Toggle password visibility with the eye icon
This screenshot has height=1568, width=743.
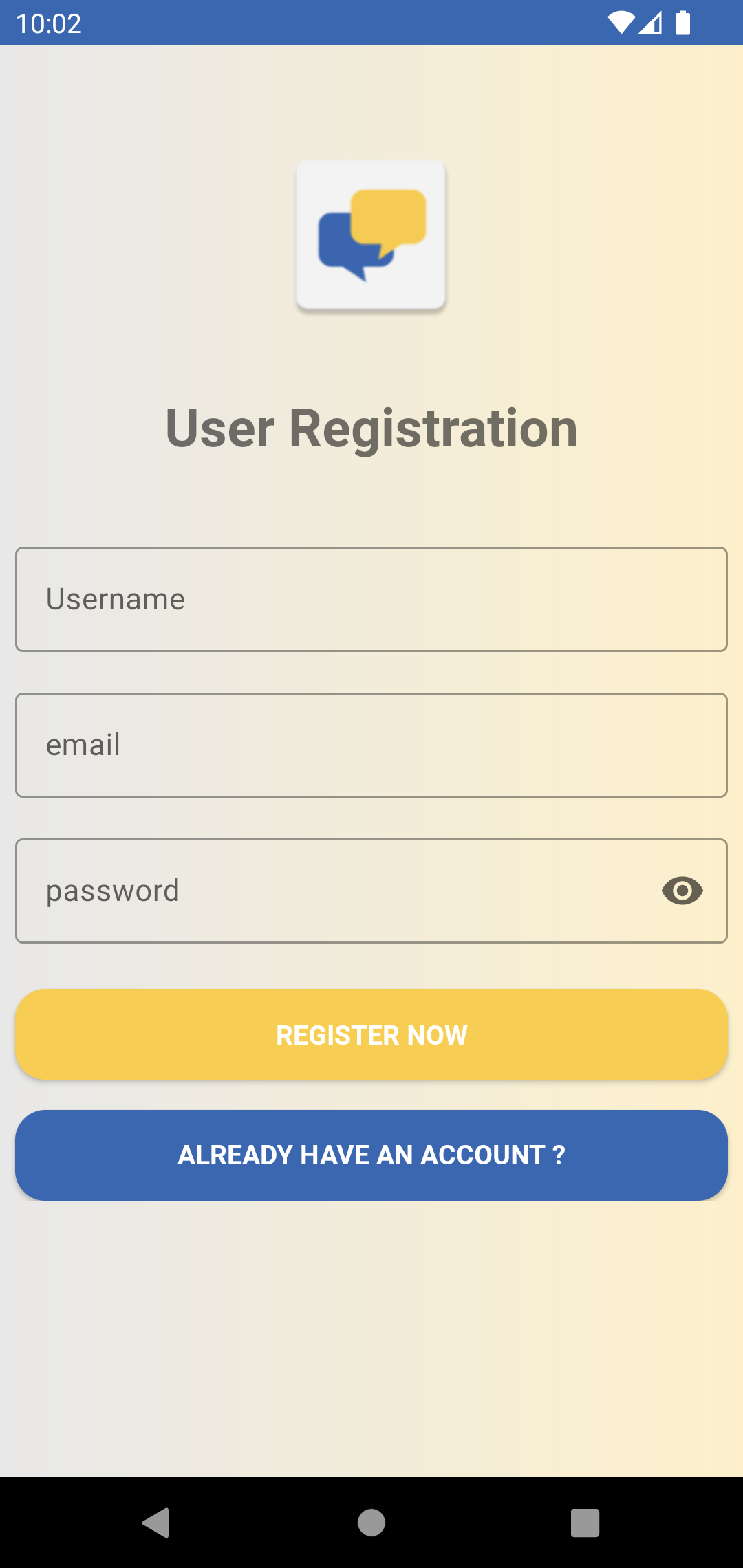coord(682,890)
